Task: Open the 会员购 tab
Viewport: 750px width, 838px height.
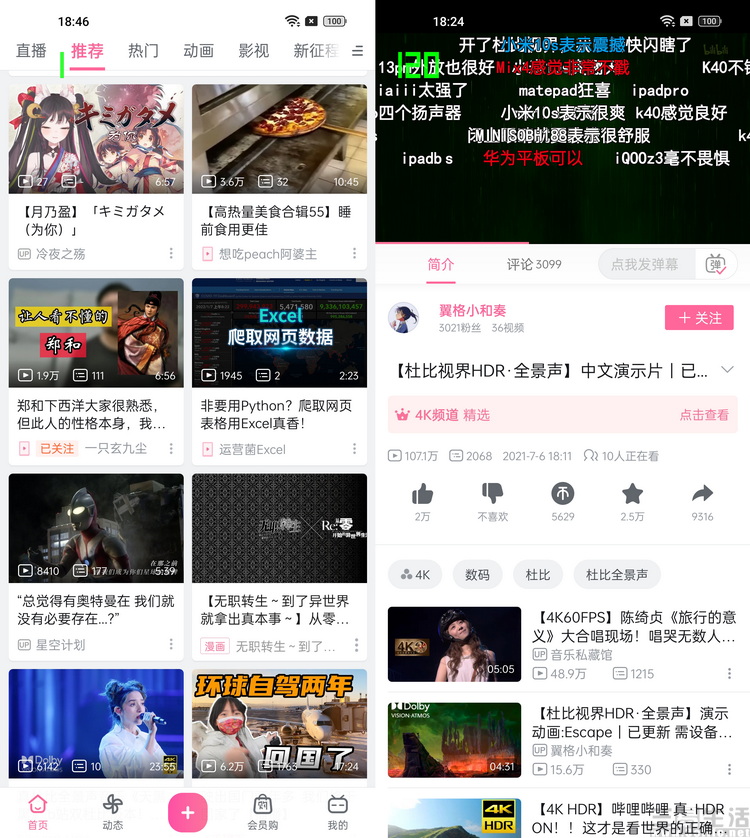Action: 262,811
